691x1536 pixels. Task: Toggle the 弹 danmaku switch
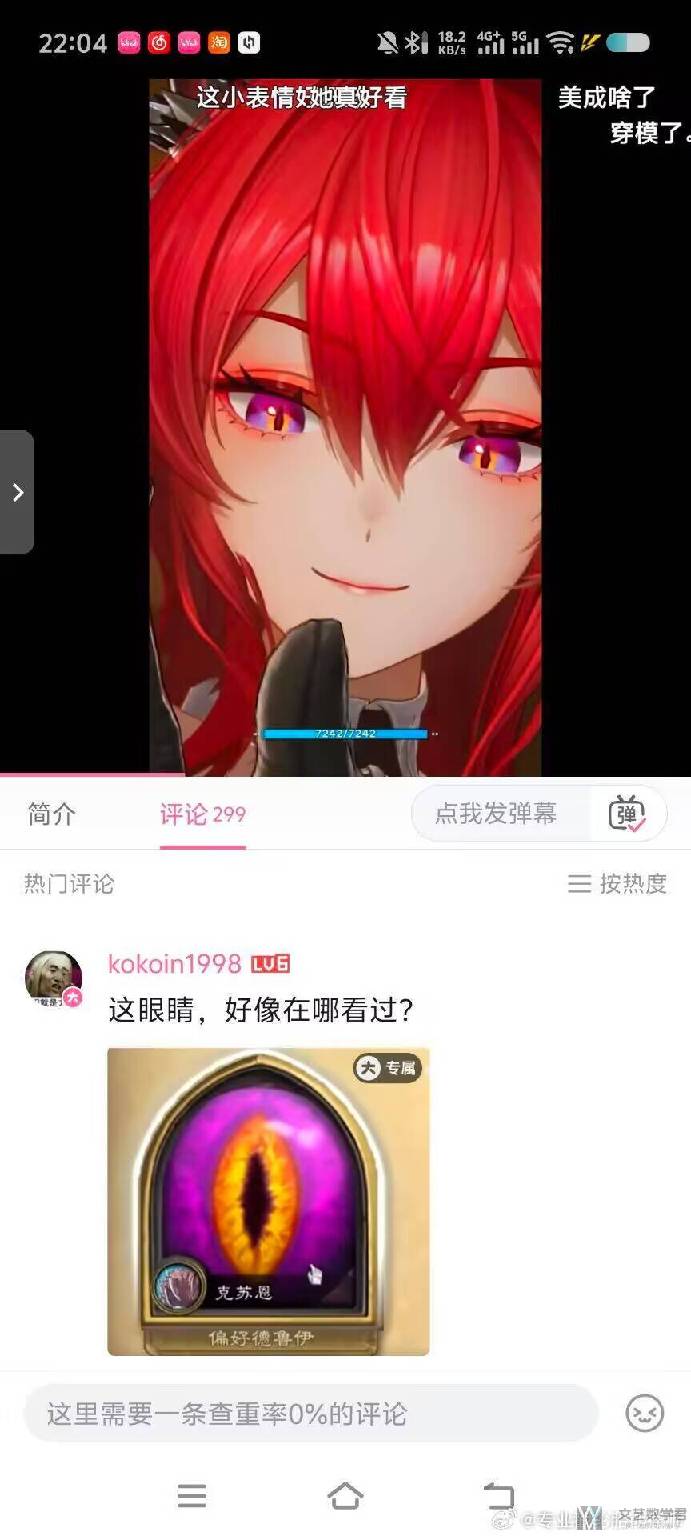[x=628, y=814]
